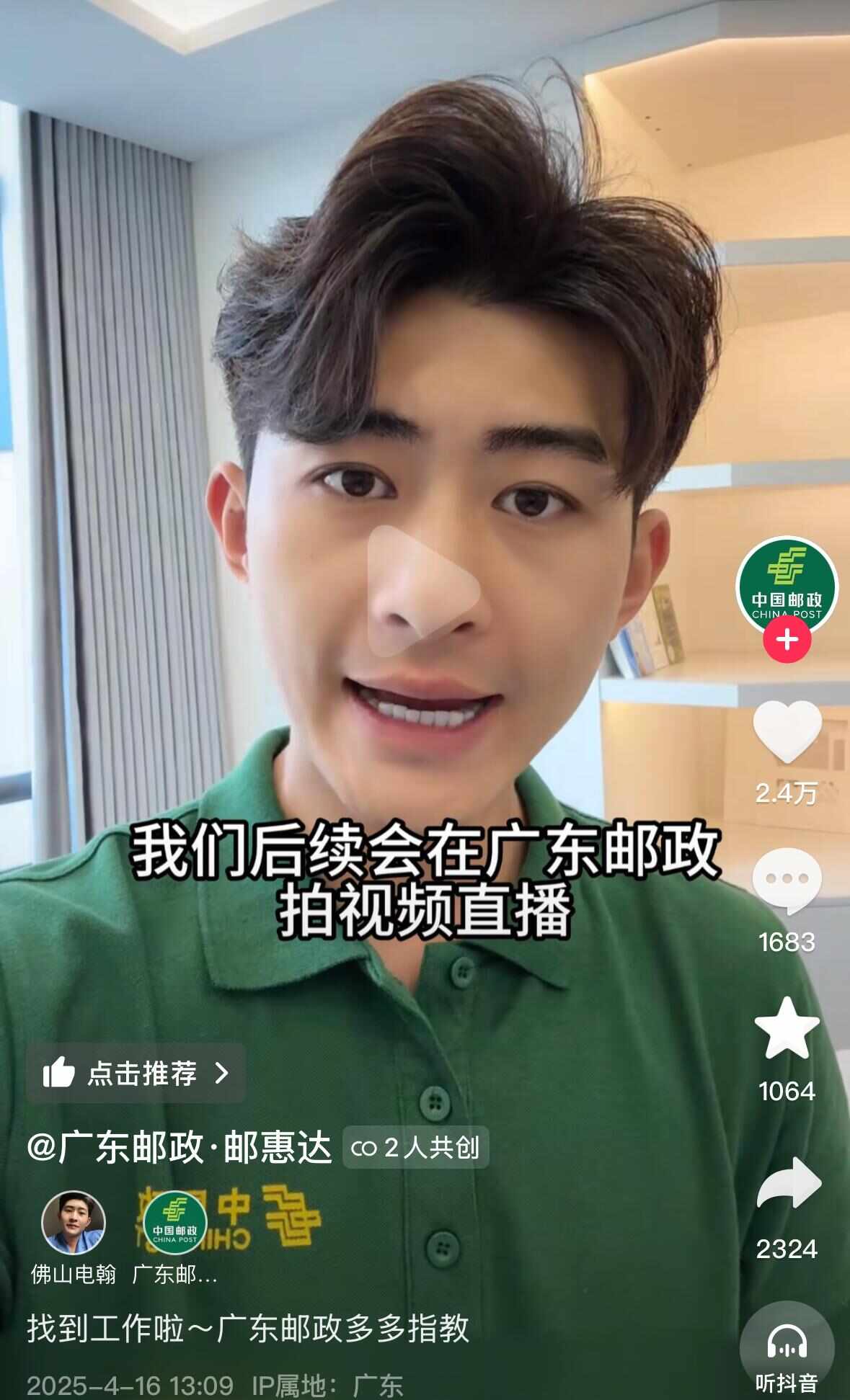Open co-creator 广东邮… profile
Viewport: 850px width, 1400px height.
(x=175, y=1224)
